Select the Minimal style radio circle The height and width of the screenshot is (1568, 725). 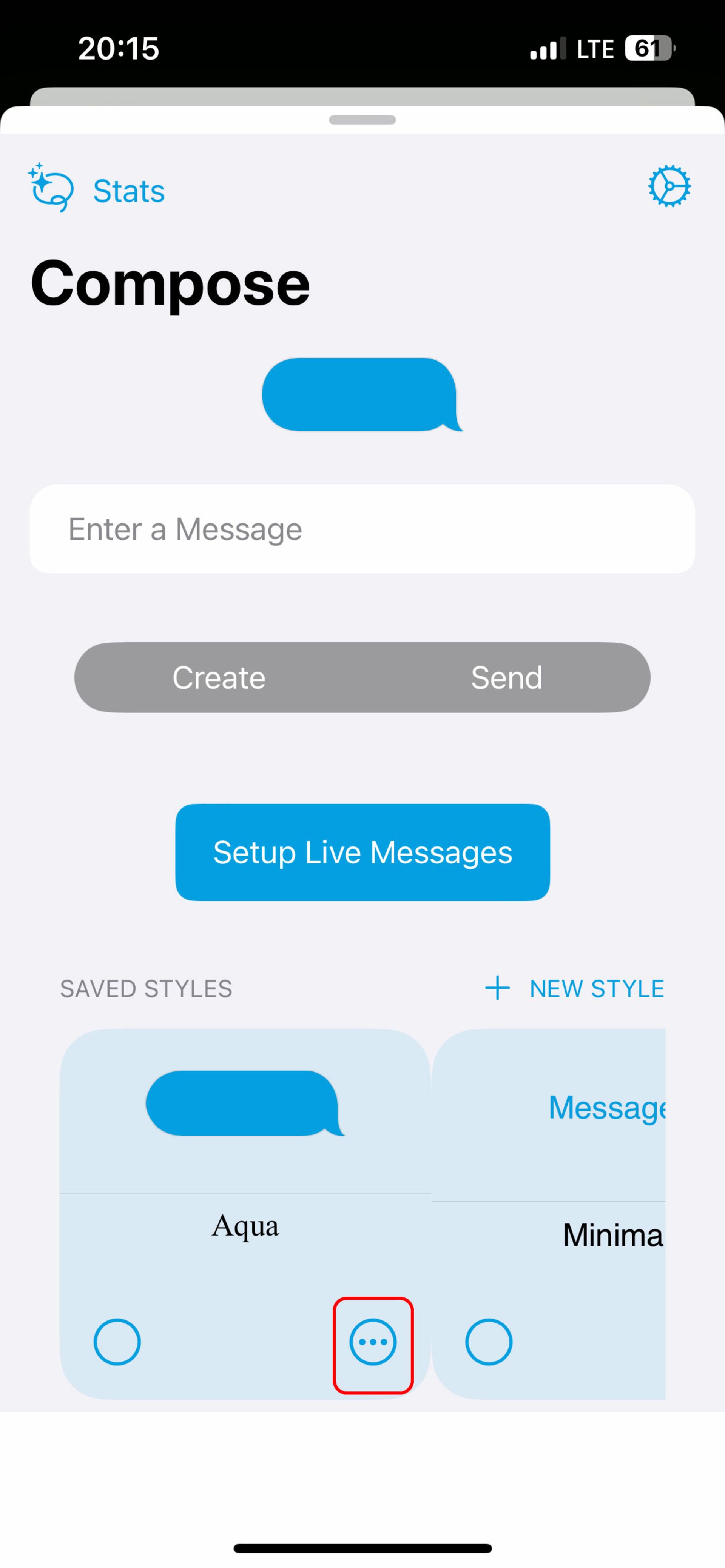pos(489,1342)
